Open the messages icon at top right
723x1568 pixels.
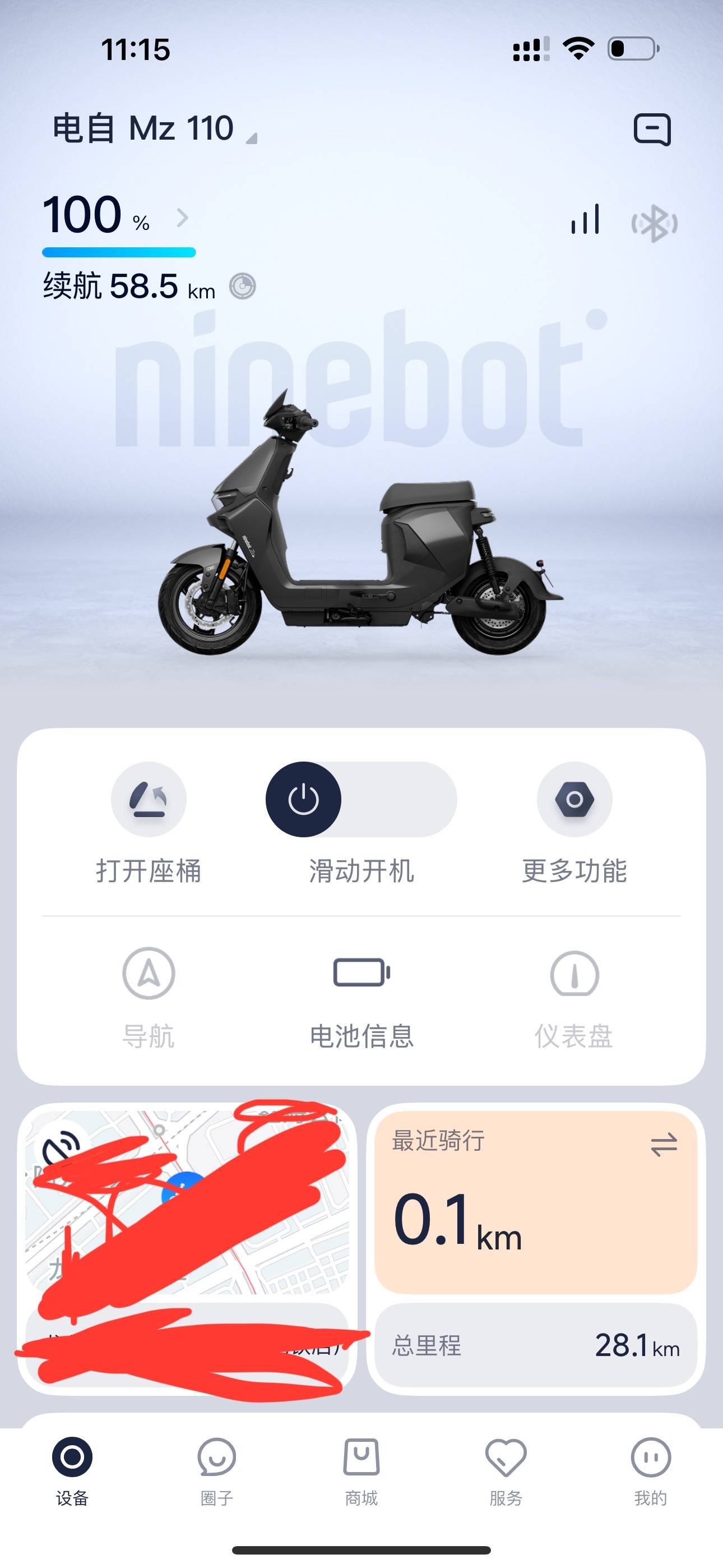[x=652, y=129]
